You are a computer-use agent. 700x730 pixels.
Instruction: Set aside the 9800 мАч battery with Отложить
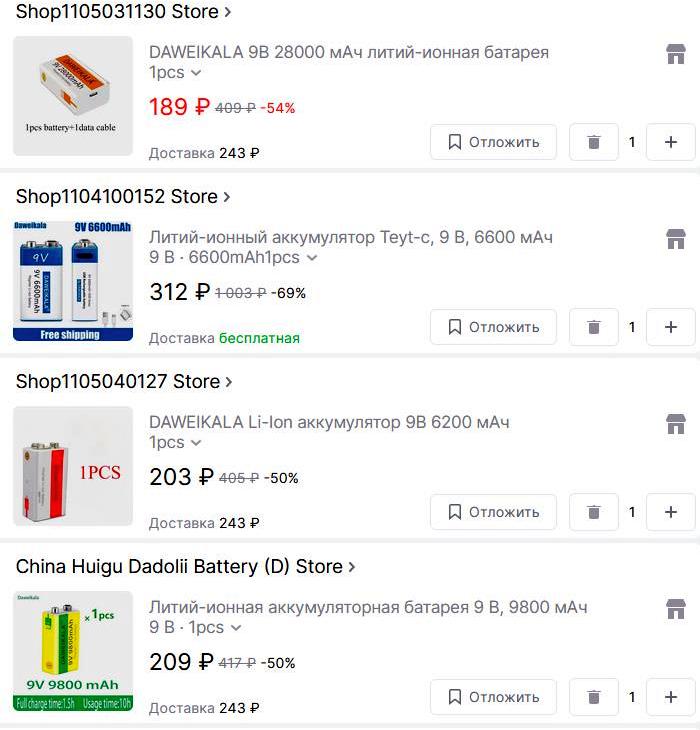tap(493, 697)
